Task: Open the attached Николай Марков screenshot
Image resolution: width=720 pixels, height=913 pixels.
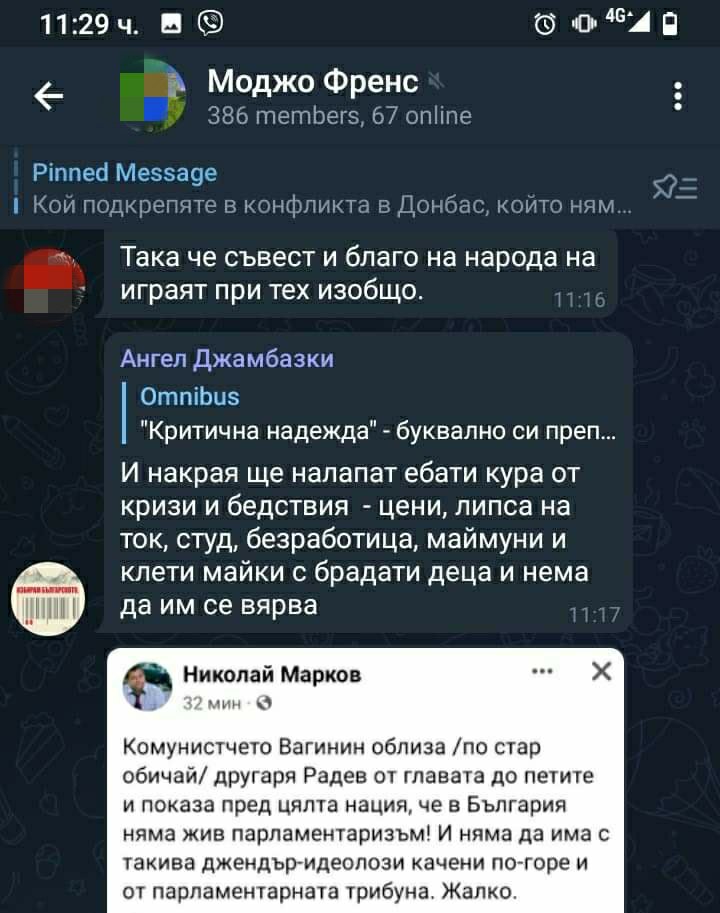Action: (366, 780)
